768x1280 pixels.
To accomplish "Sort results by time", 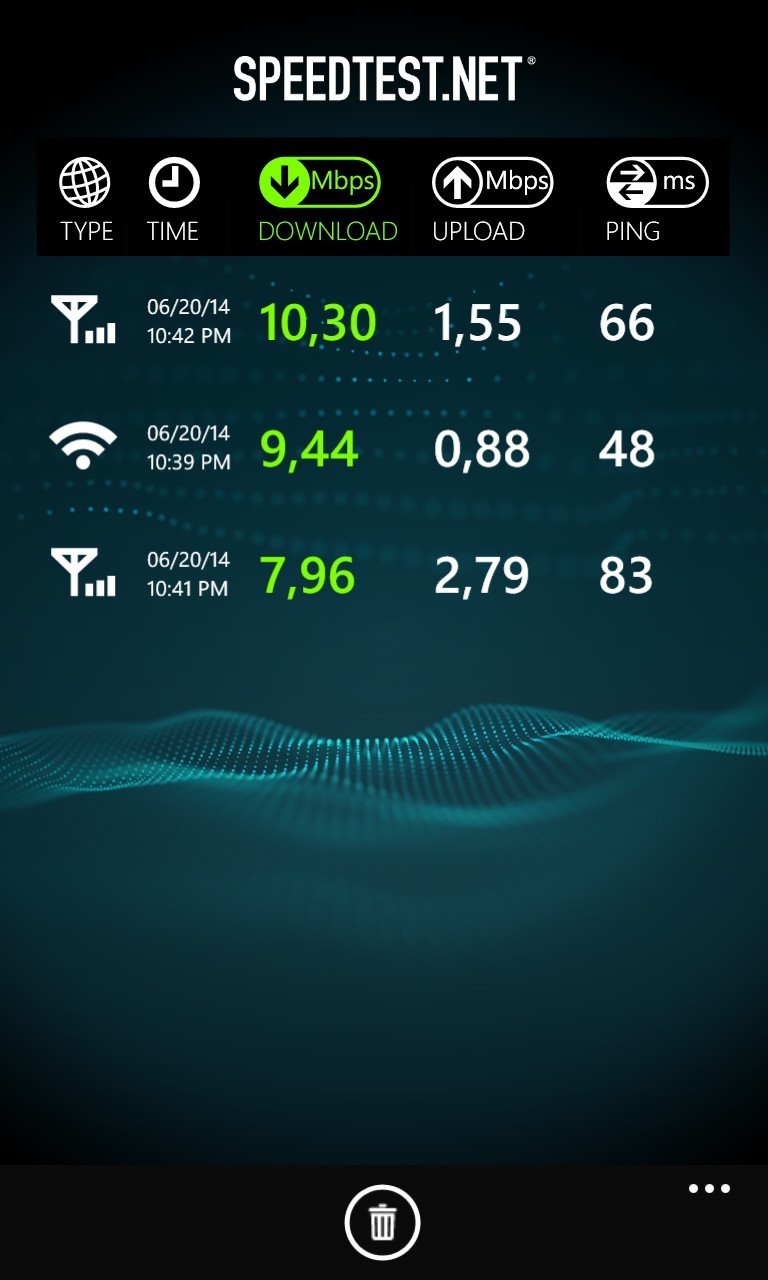I will tap(174, 200).
